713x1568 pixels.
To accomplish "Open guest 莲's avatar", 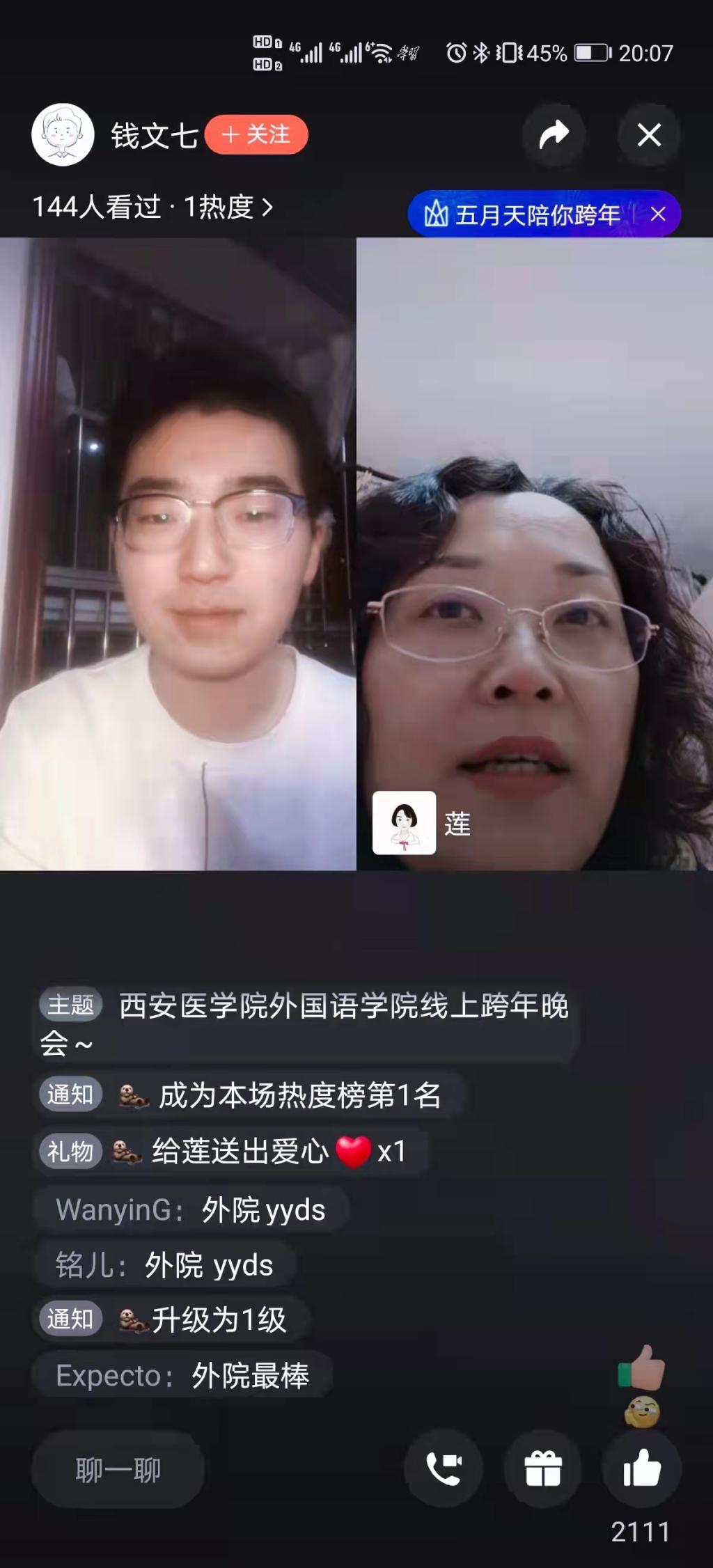I will coord(404,822).
